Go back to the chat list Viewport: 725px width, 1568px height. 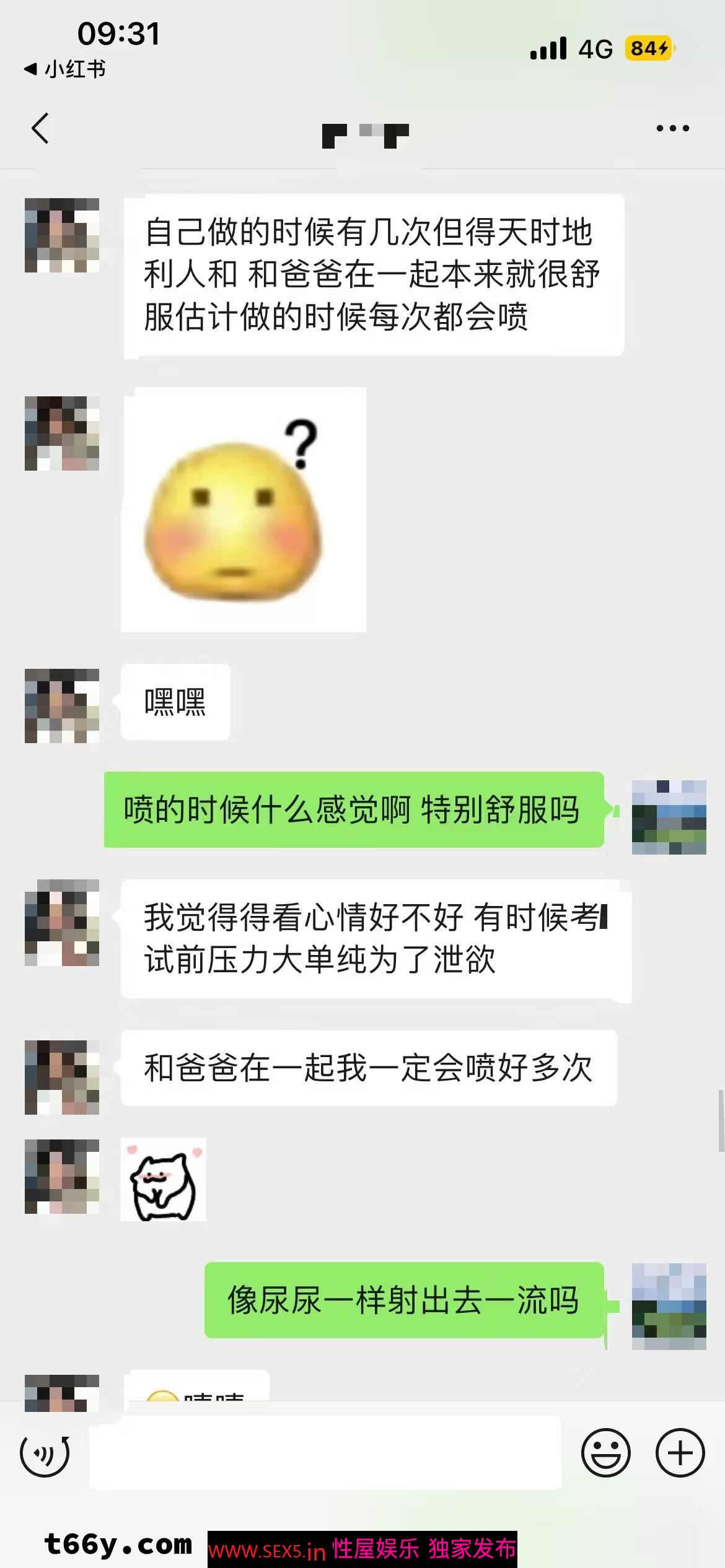point(40,129)
